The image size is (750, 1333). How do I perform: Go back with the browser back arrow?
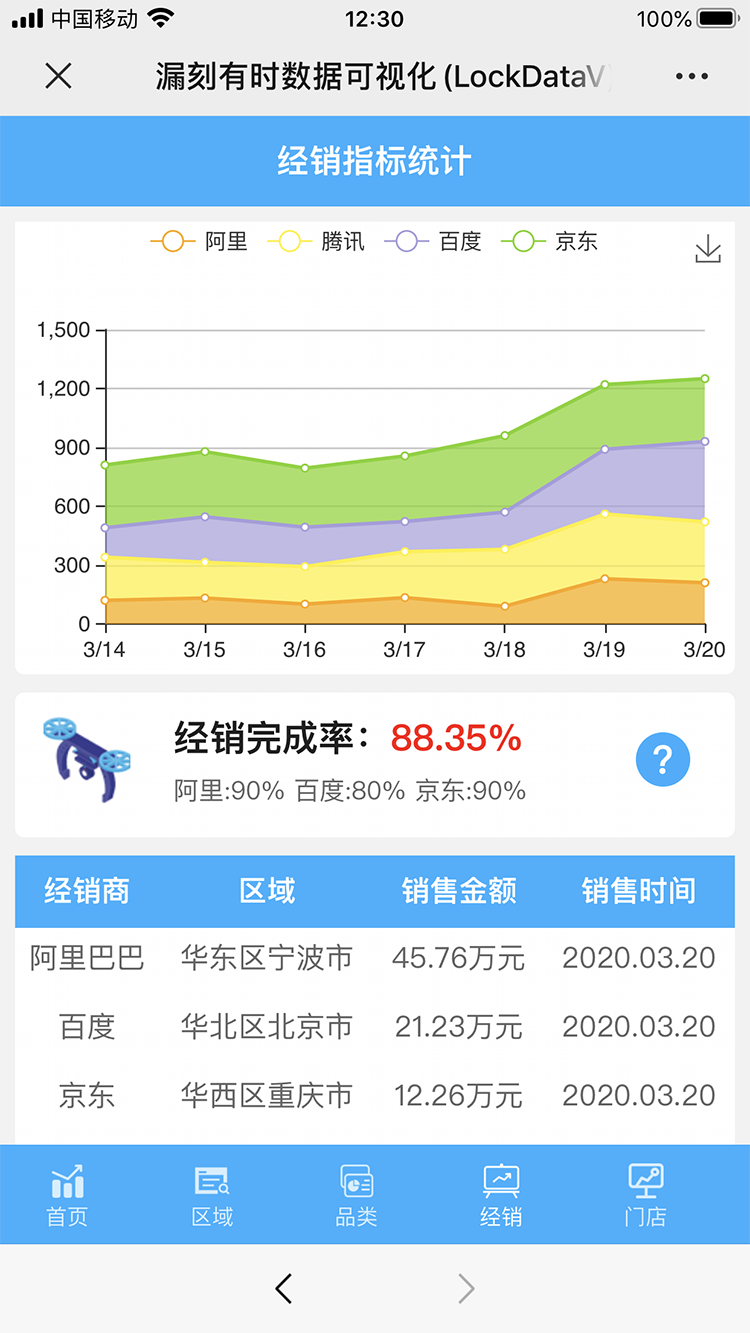click(x=284, y=1289)
